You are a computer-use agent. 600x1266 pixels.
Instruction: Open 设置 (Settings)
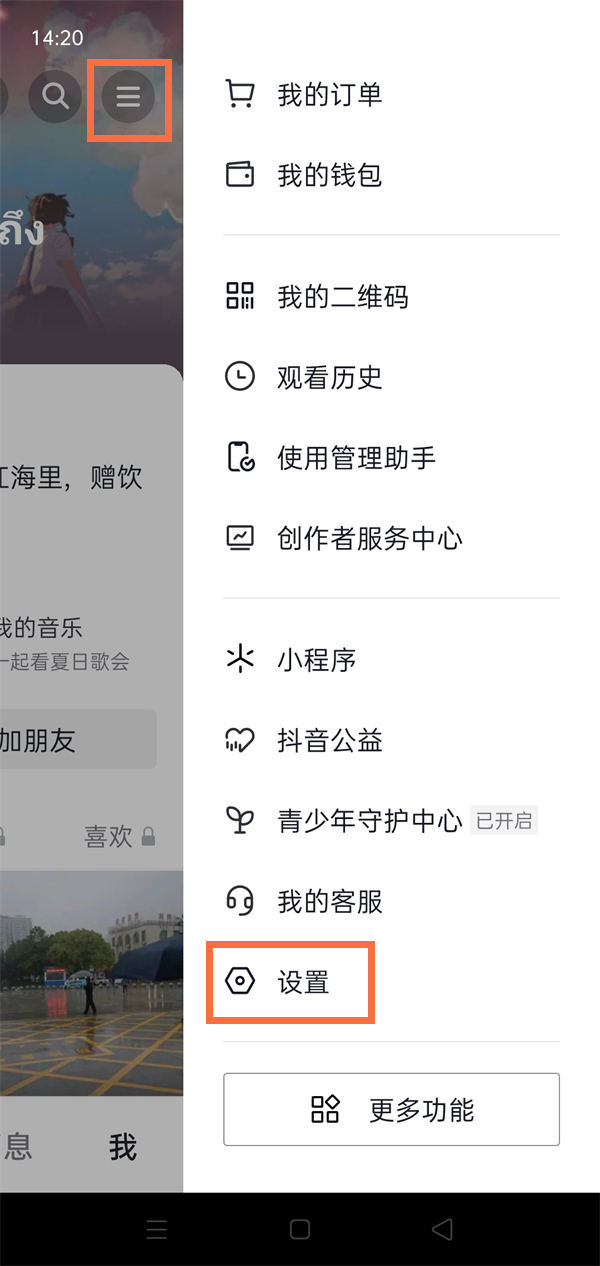pyautogui.click(x=303, y=983)
